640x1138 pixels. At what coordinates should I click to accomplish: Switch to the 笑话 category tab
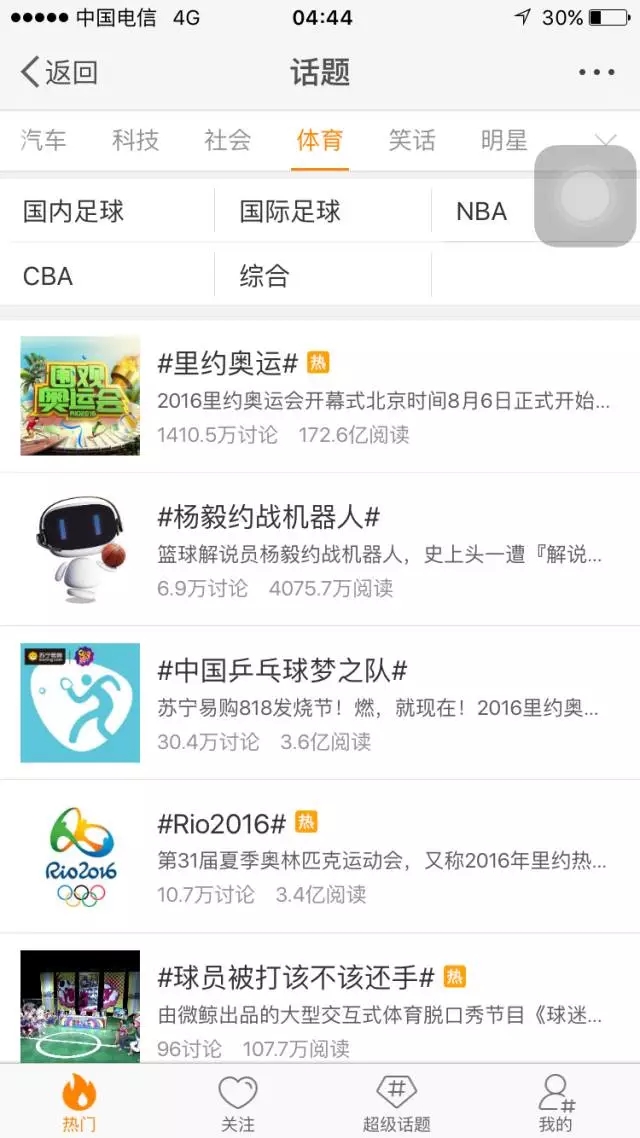[412, 141]
